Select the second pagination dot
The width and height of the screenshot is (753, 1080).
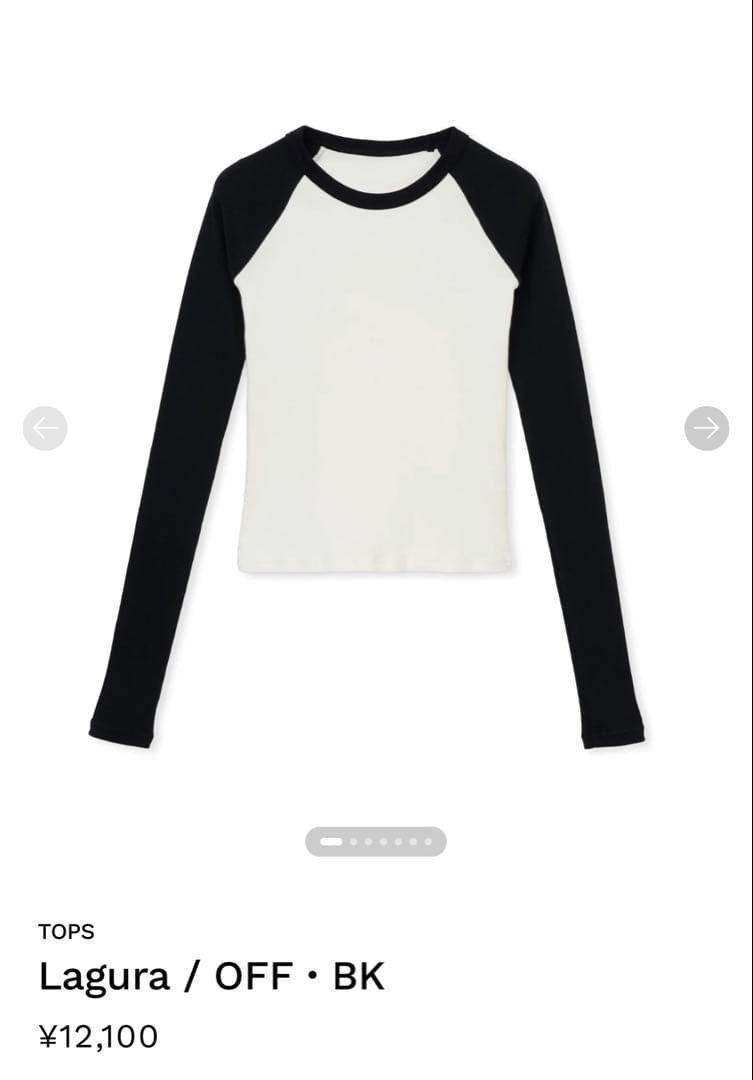[x=353, y=841]
